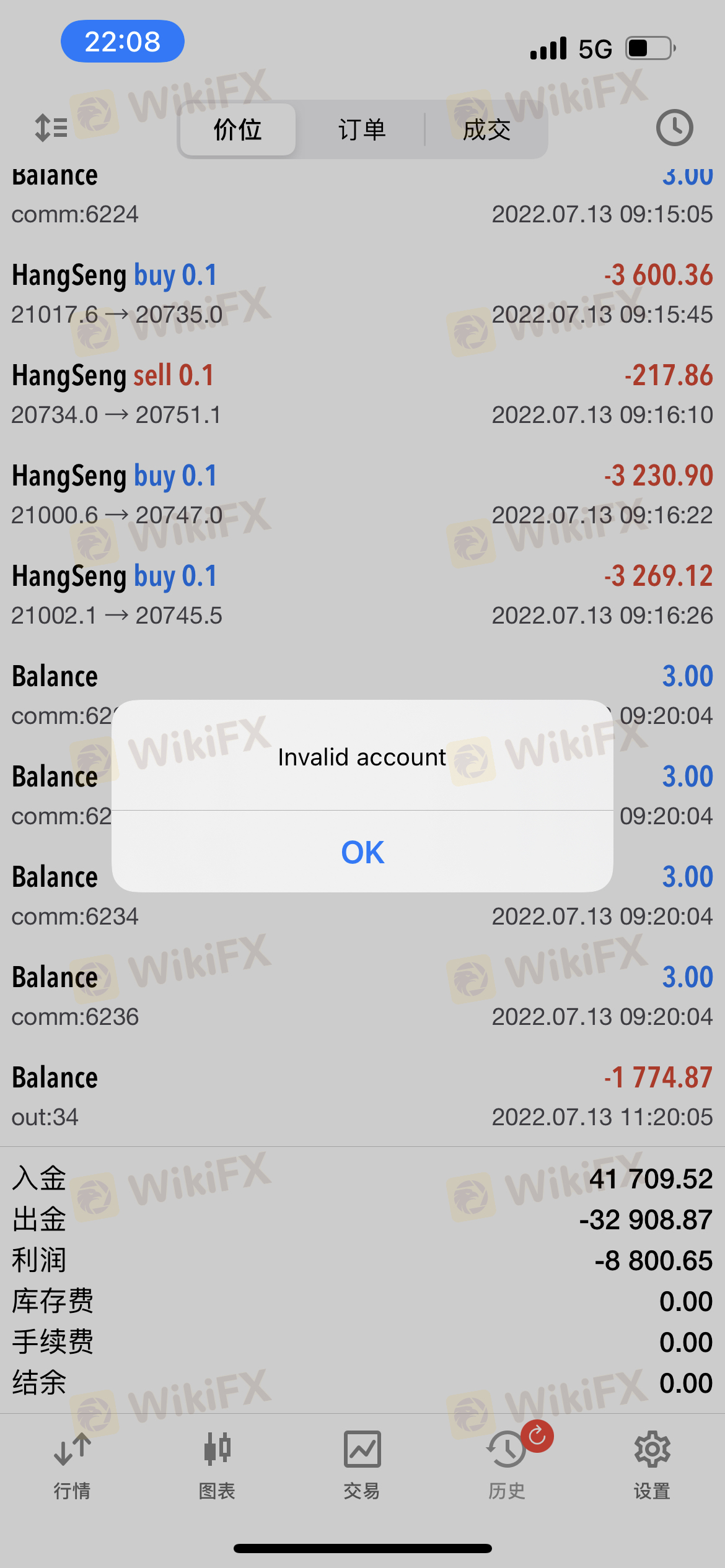This screenshot has width=725, height=1568.
Task: Go to the 行情 tab
Action: click(x=72, y=1465)
